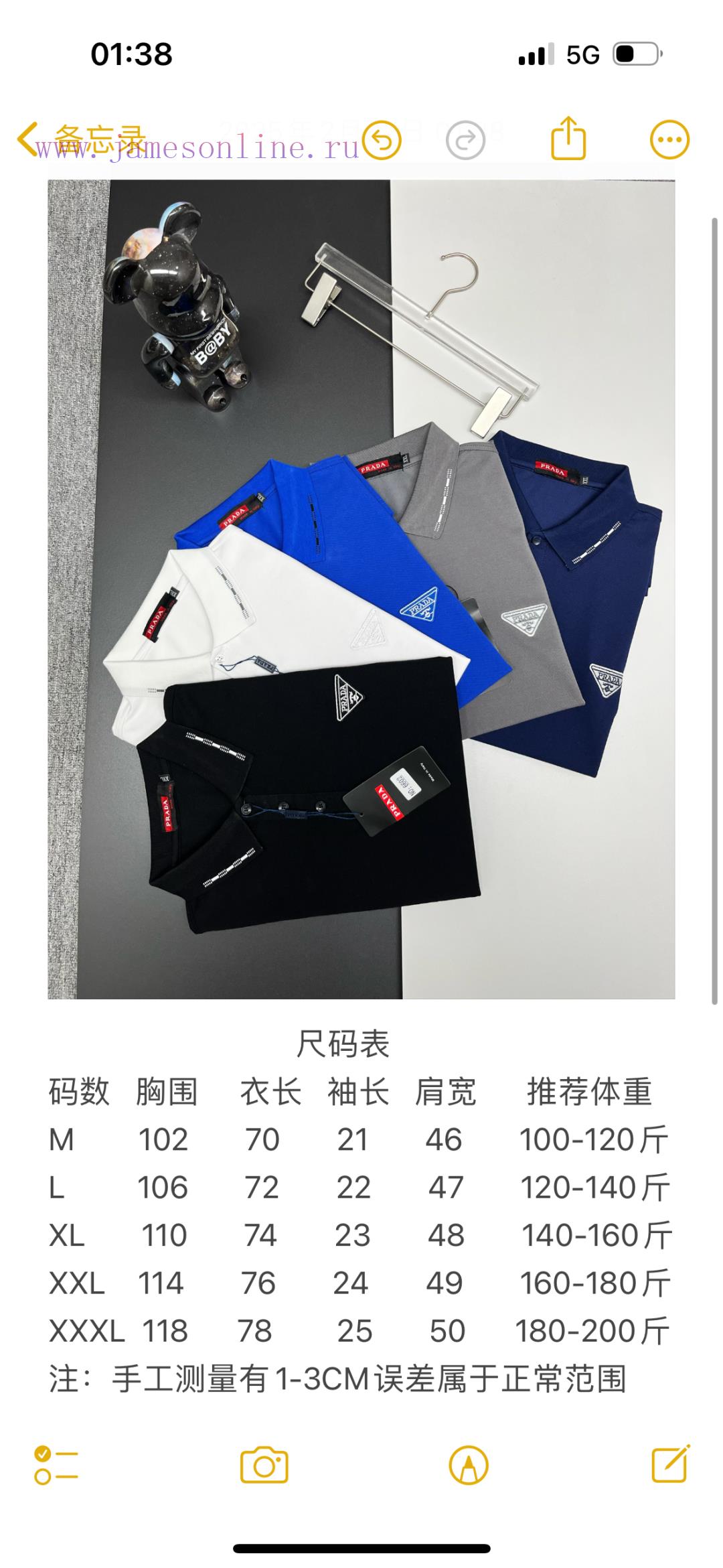This screenshot has height=1568, width=723.
Task: Open the markup pen tool
Action: click(469, 1466)
